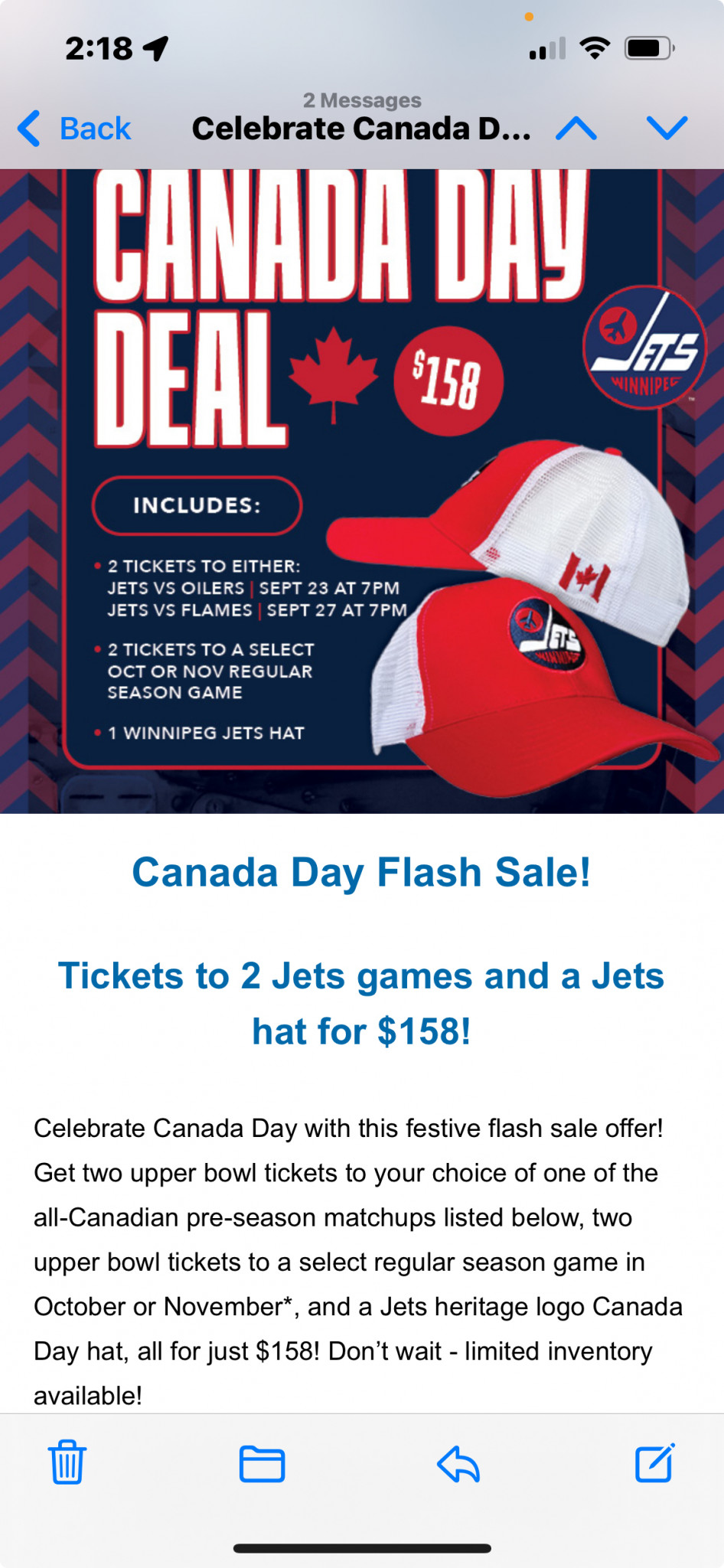Jump to the previous message with up arrow

576,129
